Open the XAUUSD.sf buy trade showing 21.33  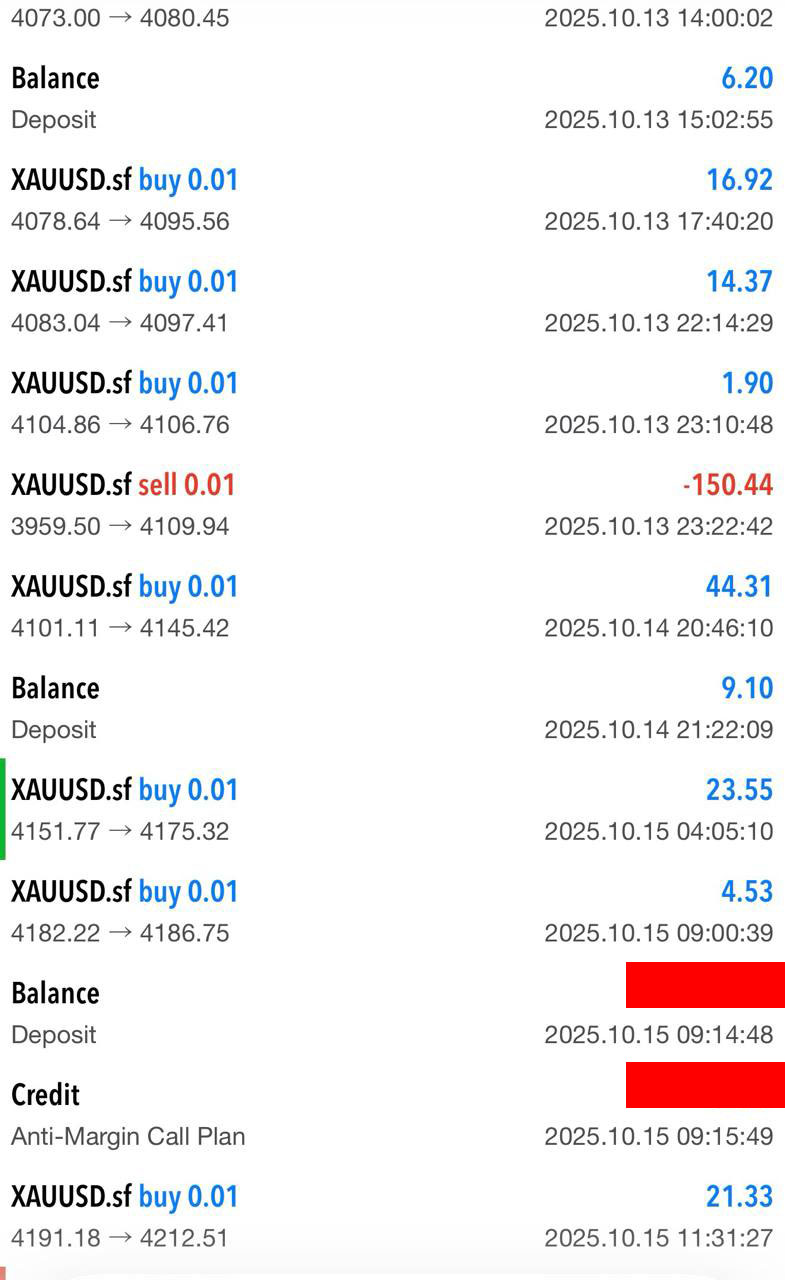click(392, 1217)
